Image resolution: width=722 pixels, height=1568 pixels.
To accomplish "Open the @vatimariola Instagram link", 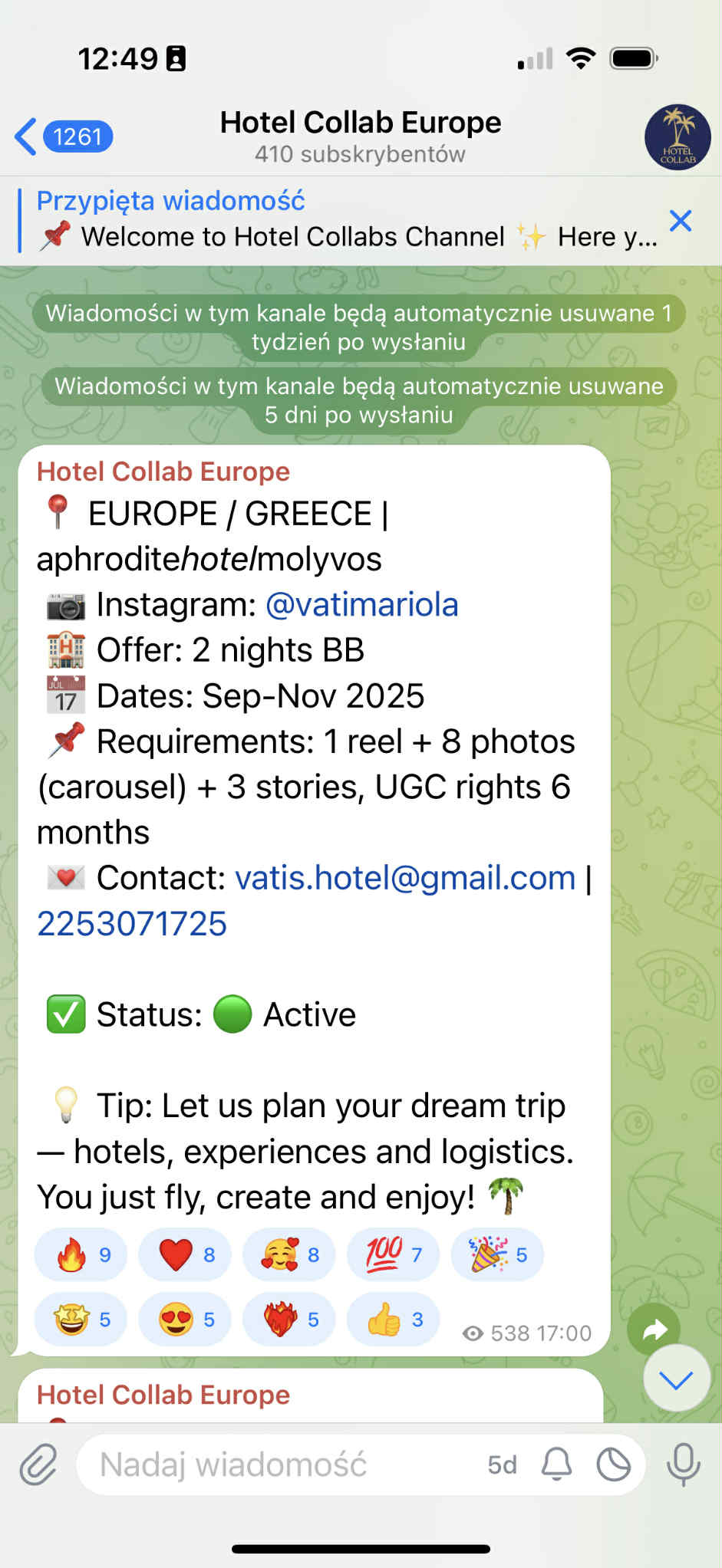I will click(361, 605).
